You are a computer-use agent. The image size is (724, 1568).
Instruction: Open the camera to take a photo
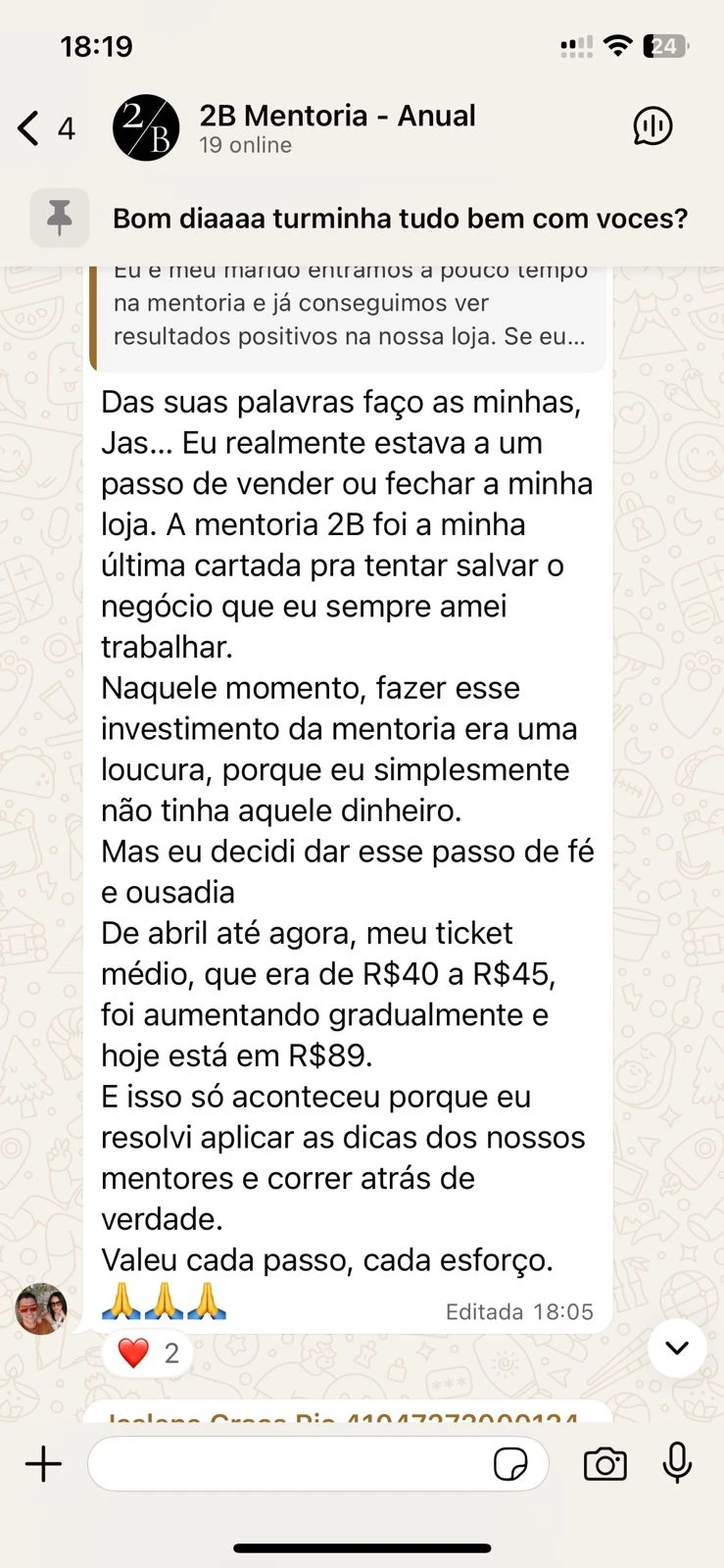[x=604, y=1464]
